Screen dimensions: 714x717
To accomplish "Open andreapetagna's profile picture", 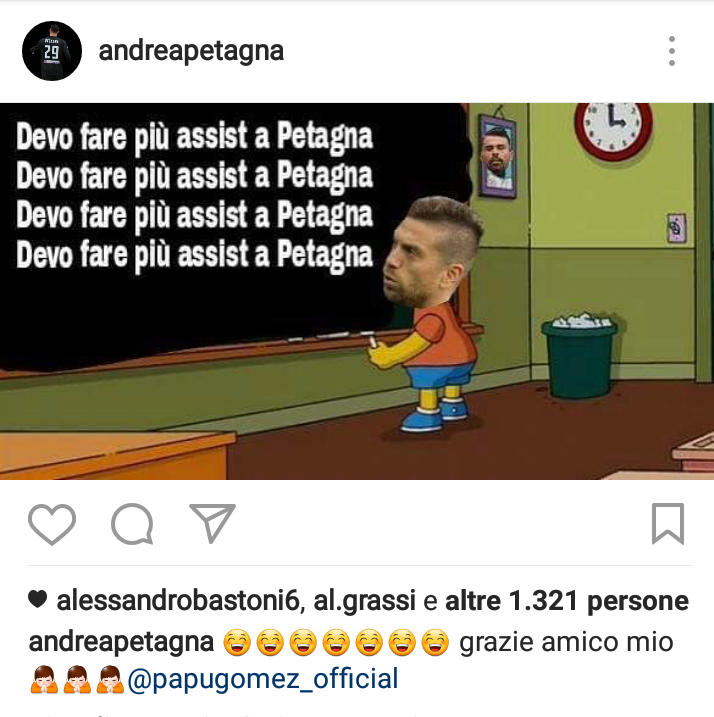I will coord(51,51).
